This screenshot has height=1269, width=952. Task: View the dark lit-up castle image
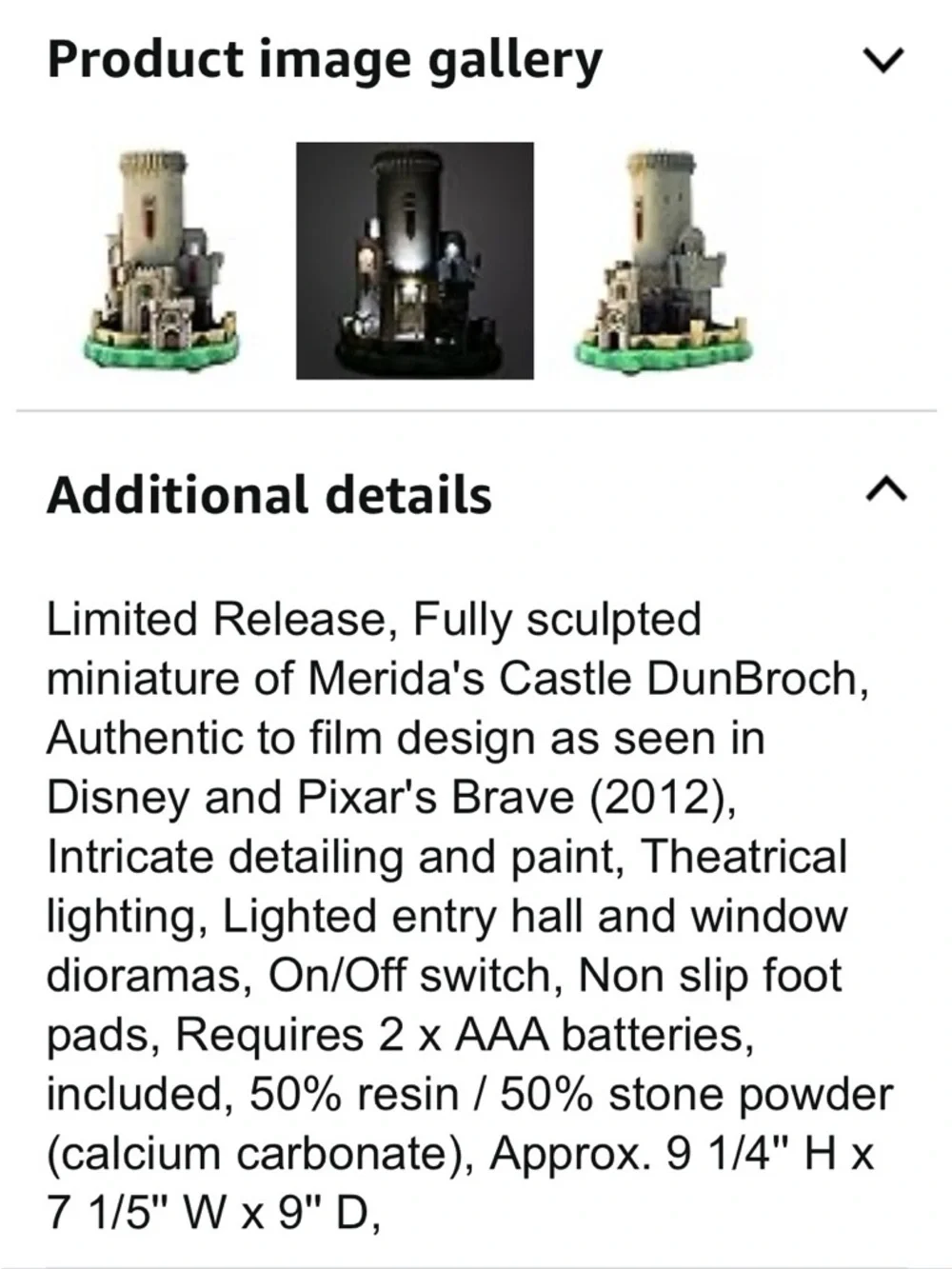click(x=414, y=261)
